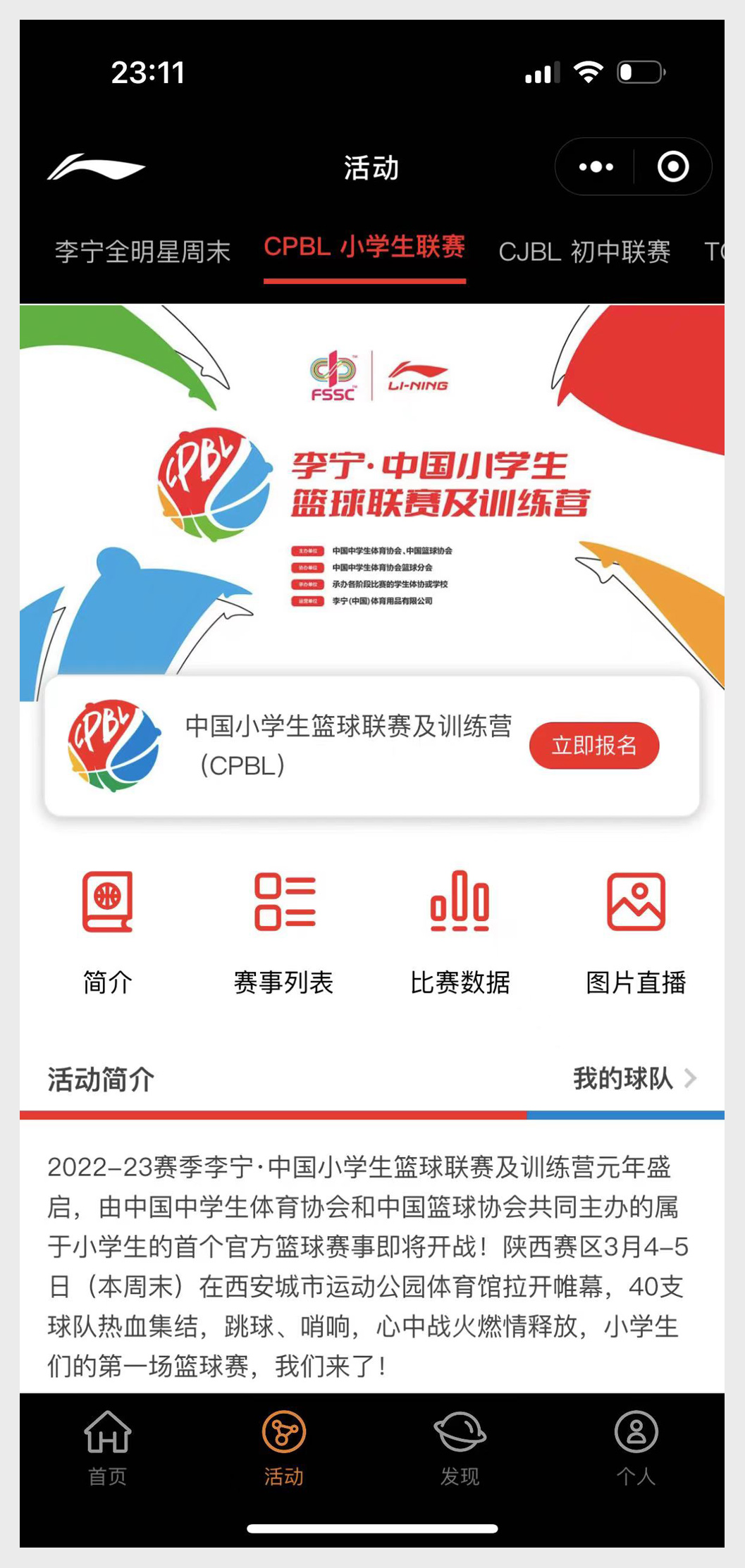This screenshot has height=1568, width=745.
Task: Select the CPBL 小学生联赛 tab
Action: (364, 247)
